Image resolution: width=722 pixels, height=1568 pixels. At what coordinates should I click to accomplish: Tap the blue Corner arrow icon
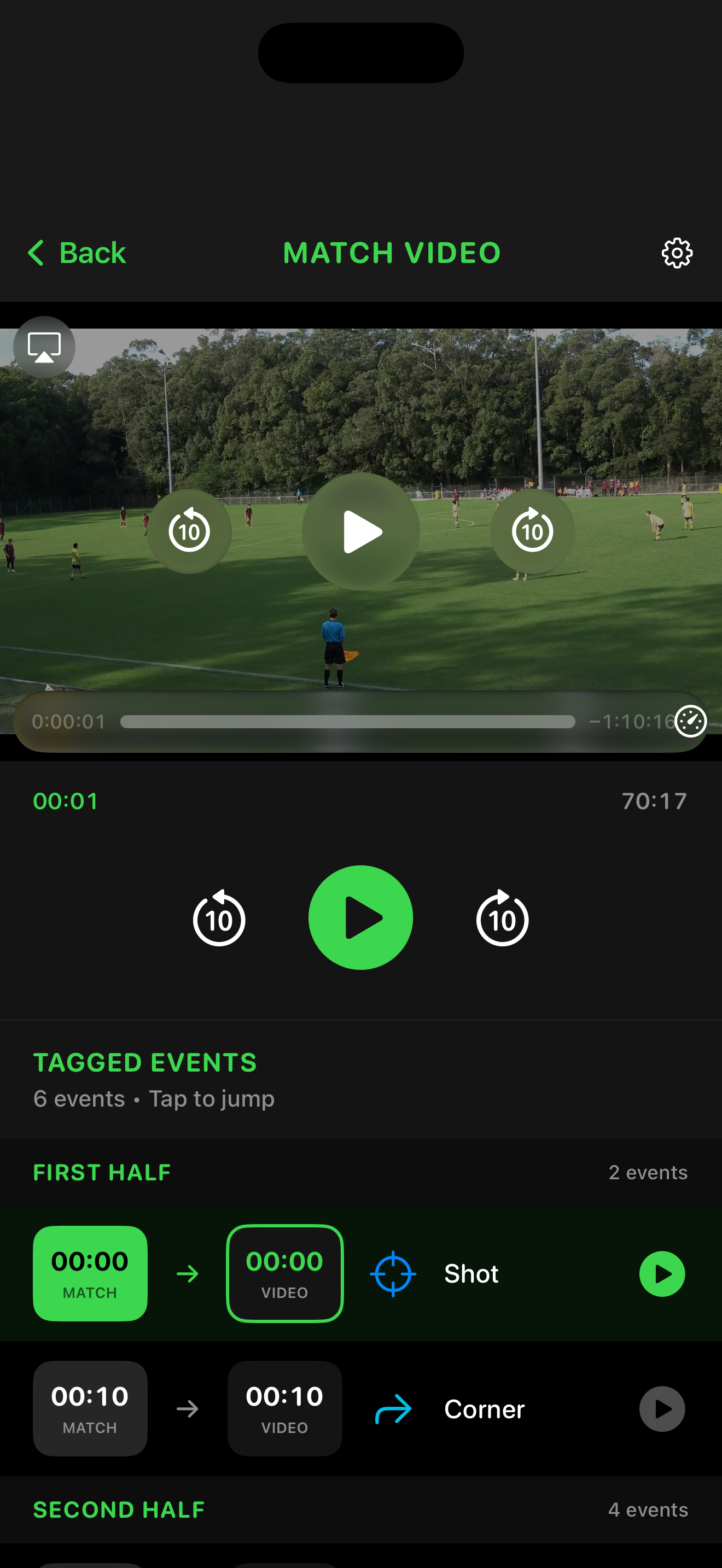pyautogui.click(x=393, y=1408)
